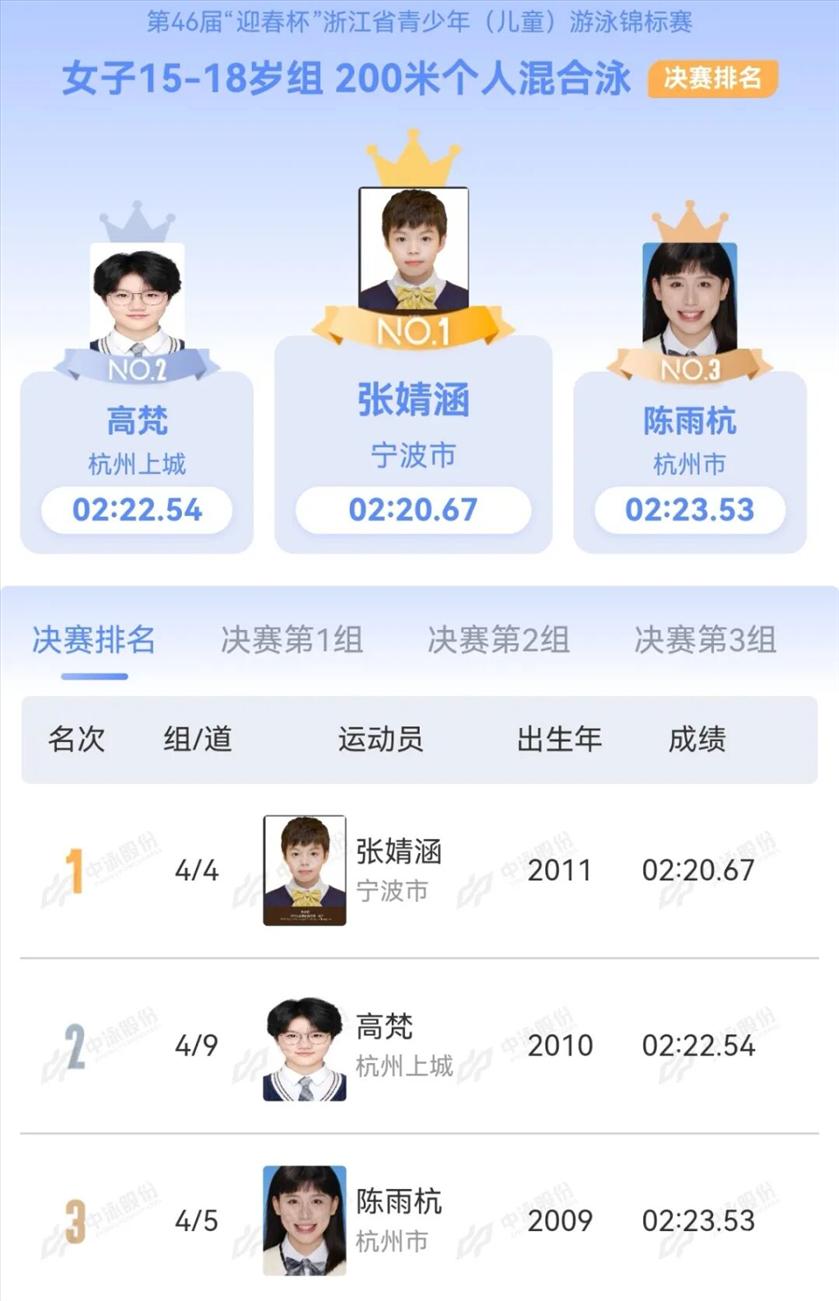The height and width of the screenshot is (1301, 839).
Task: Switch to the 决赛第1组 tab
Action: click(x=291, y=640)
